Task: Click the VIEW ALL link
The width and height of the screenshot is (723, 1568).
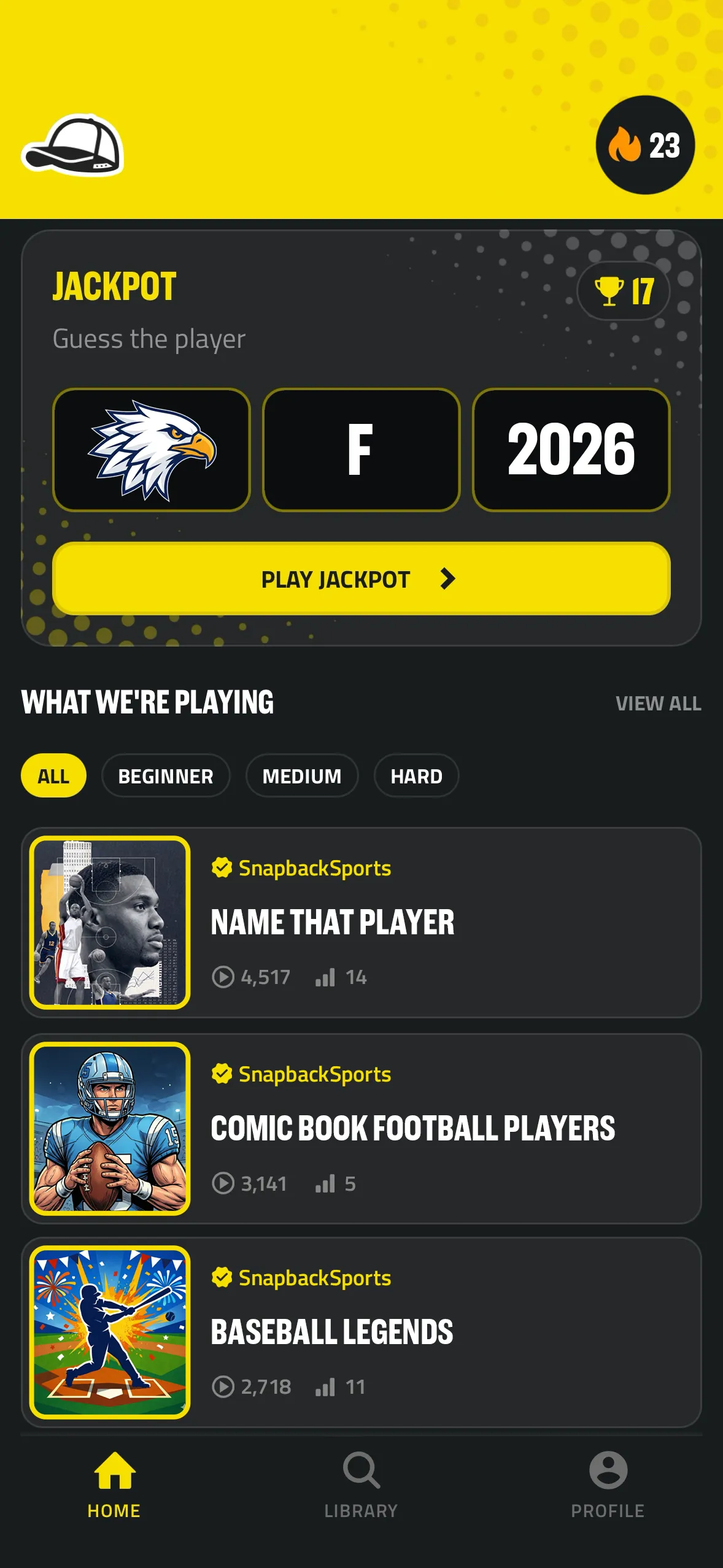Action: (659, 703)
